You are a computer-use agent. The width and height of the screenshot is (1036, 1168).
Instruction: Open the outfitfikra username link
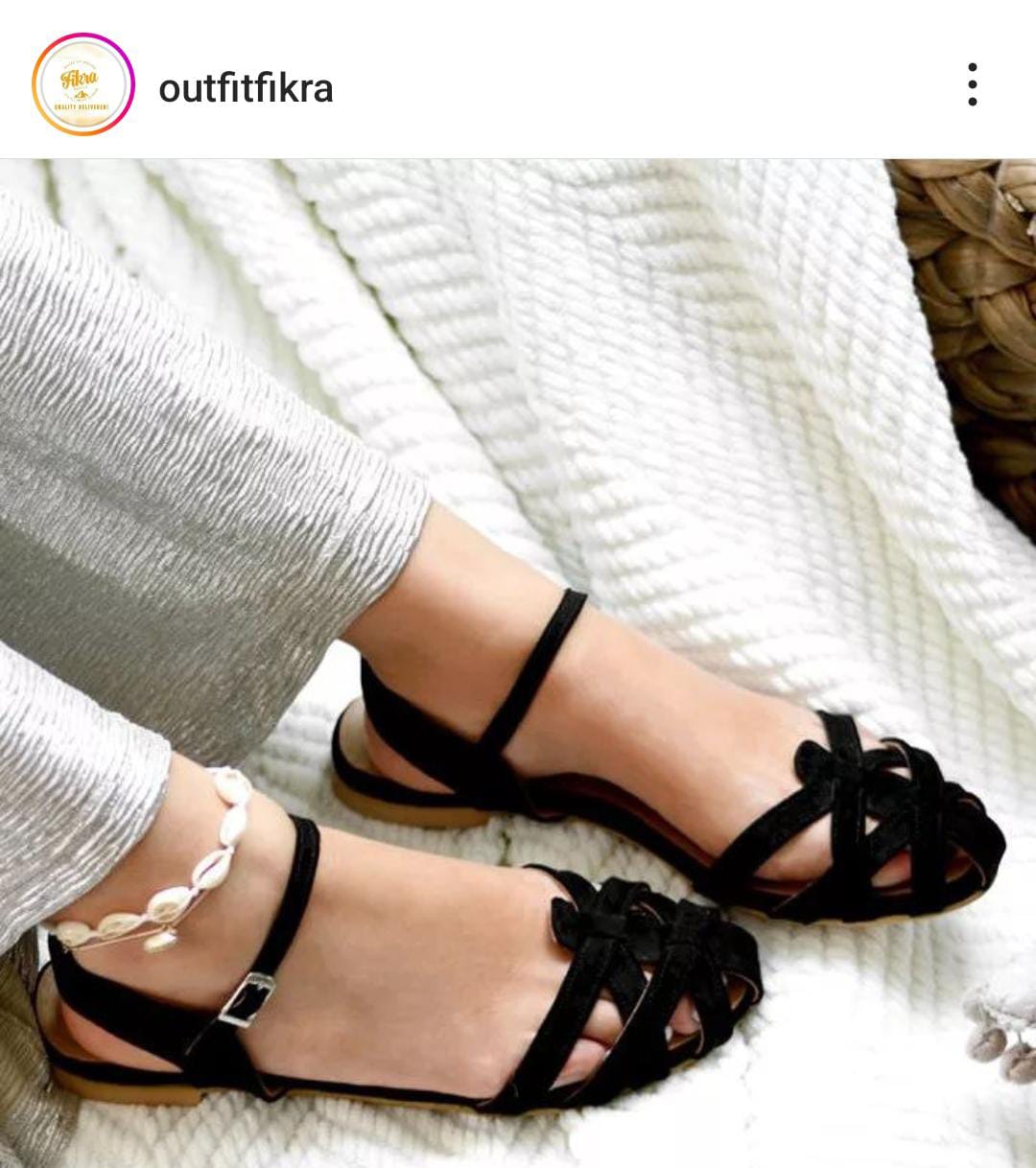pyautogui.click(x=246, y=88)
